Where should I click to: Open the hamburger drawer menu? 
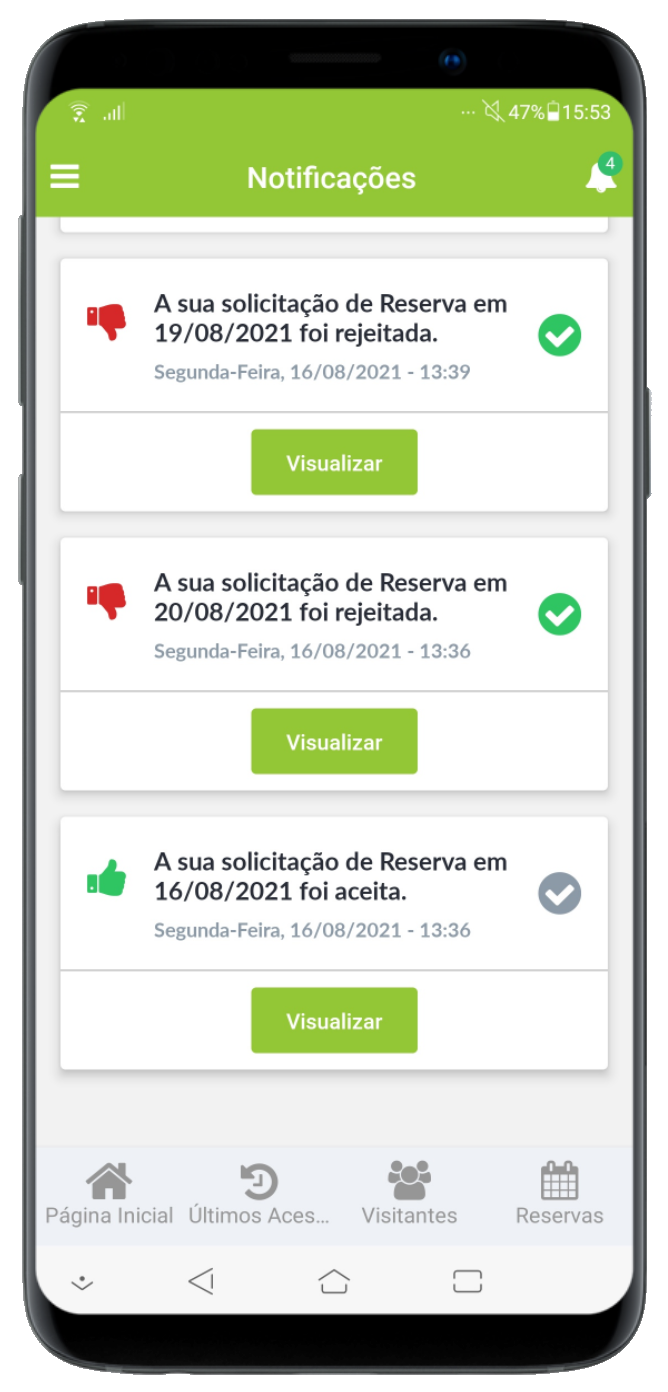click(x=66, y=177)
